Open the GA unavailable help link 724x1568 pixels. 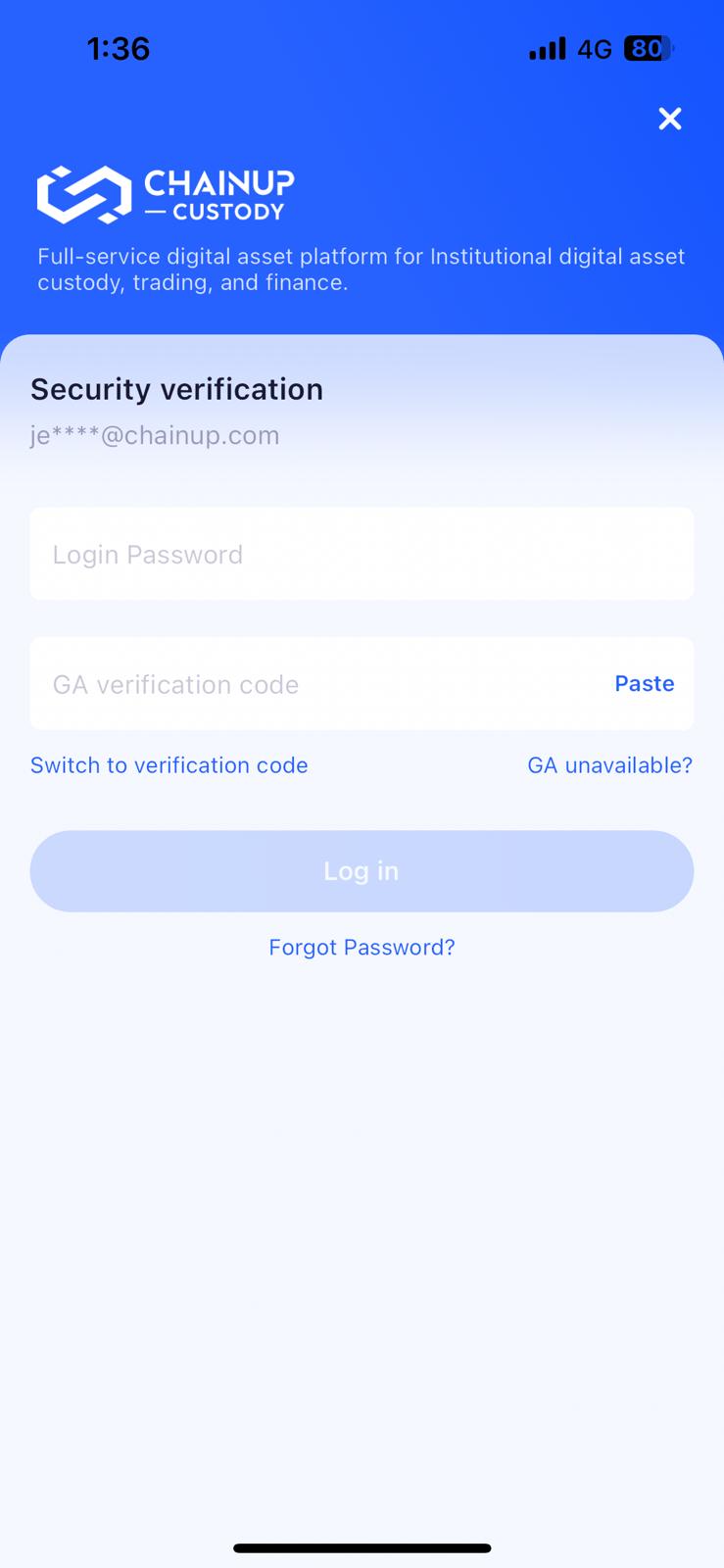tap(609, 765)
